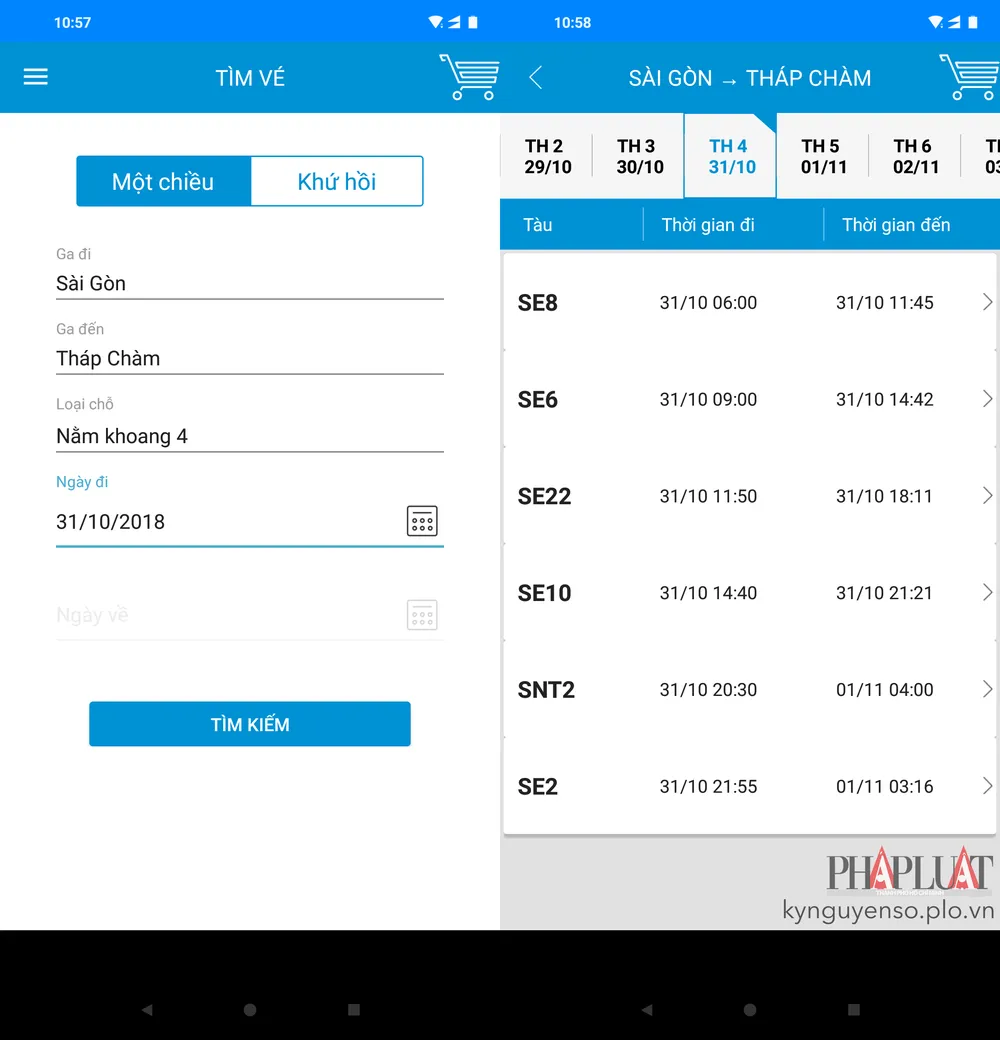Viewport: 1000px width, 1040px height.
Task: Switch to Khứ hồi round trip
Action: (x=337, y=182)
